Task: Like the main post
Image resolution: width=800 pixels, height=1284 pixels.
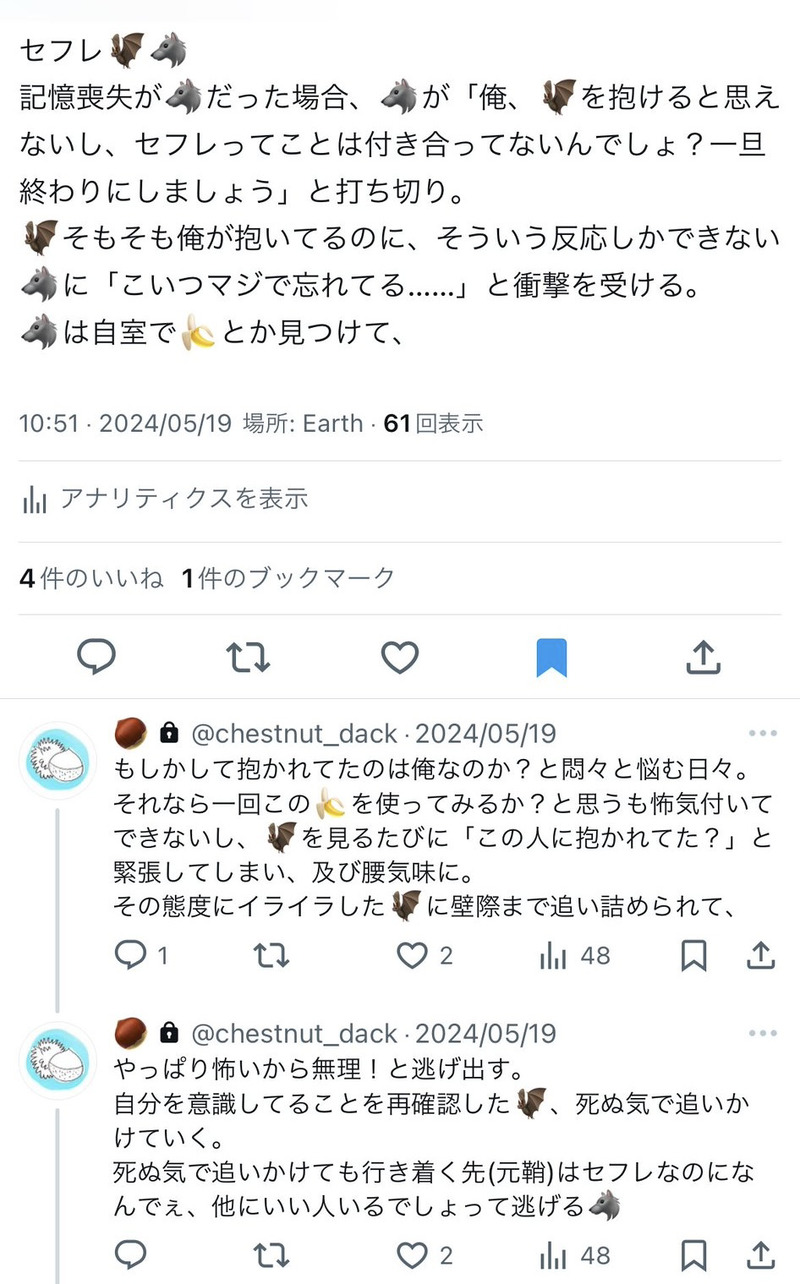Action: [400, 656]
